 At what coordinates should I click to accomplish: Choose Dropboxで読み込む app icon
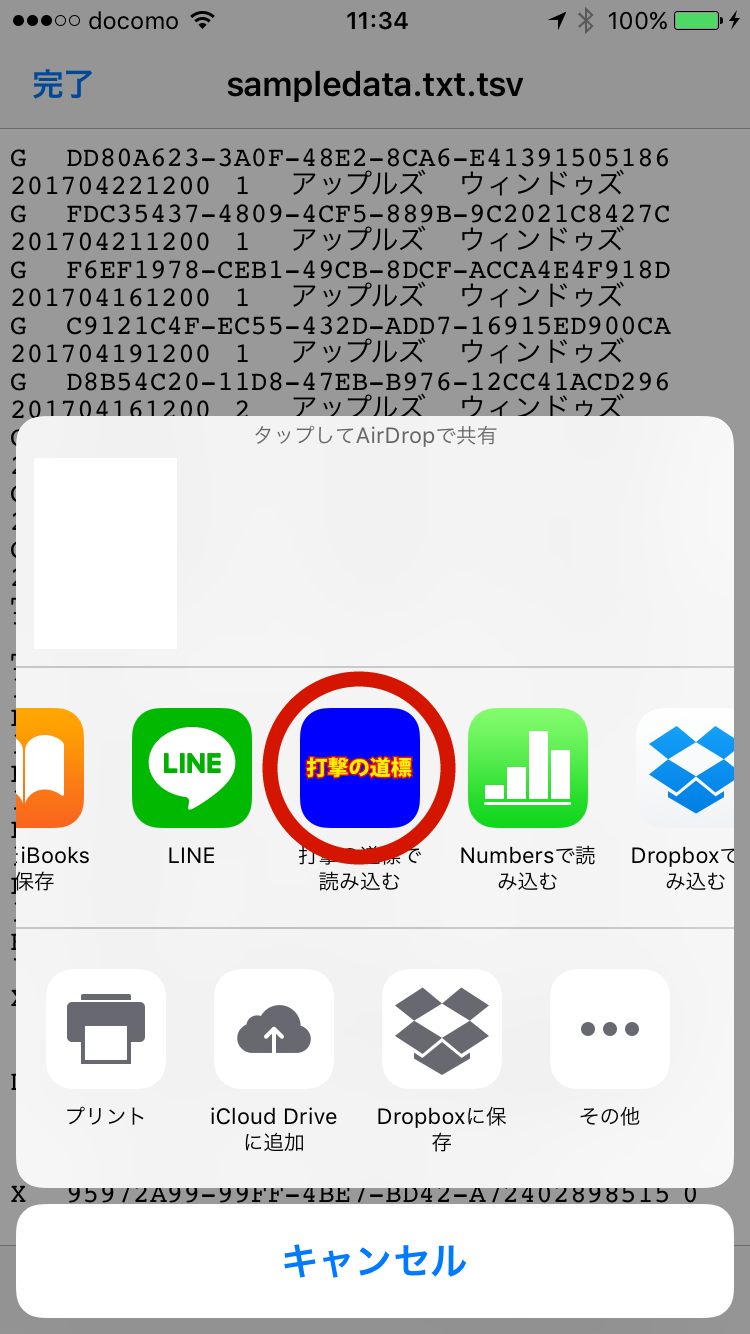pos(693,768)
